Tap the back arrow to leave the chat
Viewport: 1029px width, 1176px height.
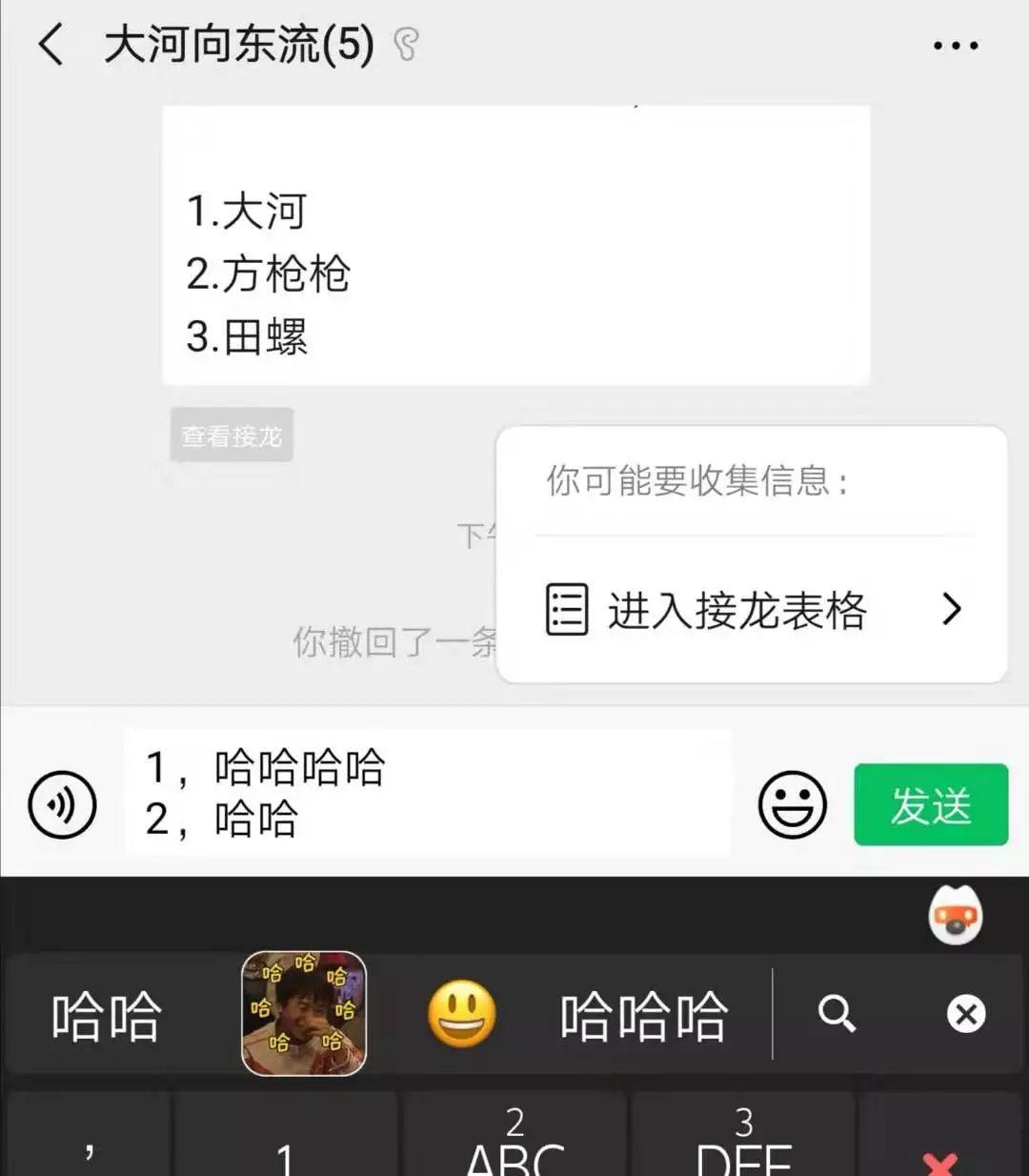tap(51, 45)
